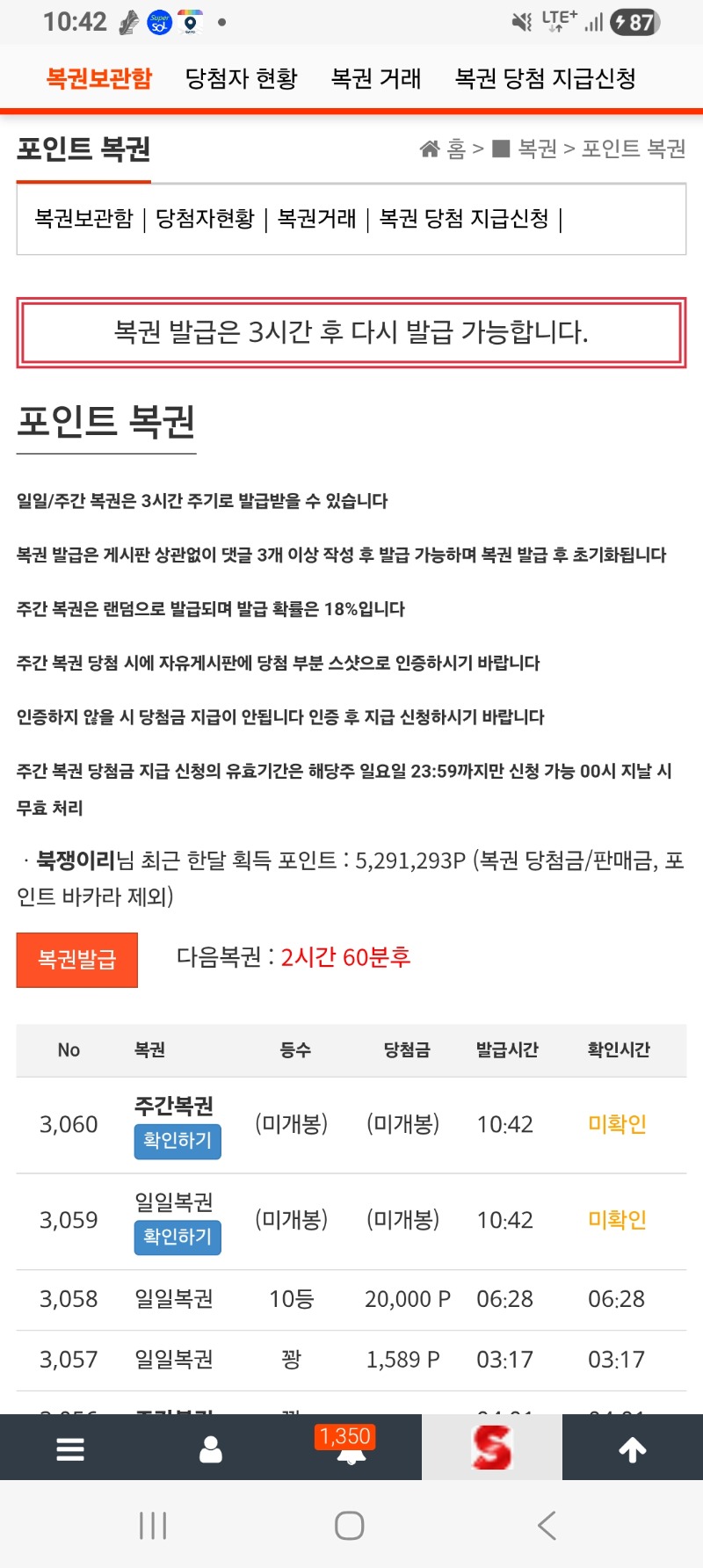The image size is (703, 1568).
Task: Tap the orange 복권발급 button
Action: pyautogui.click(x=77, y=960)
